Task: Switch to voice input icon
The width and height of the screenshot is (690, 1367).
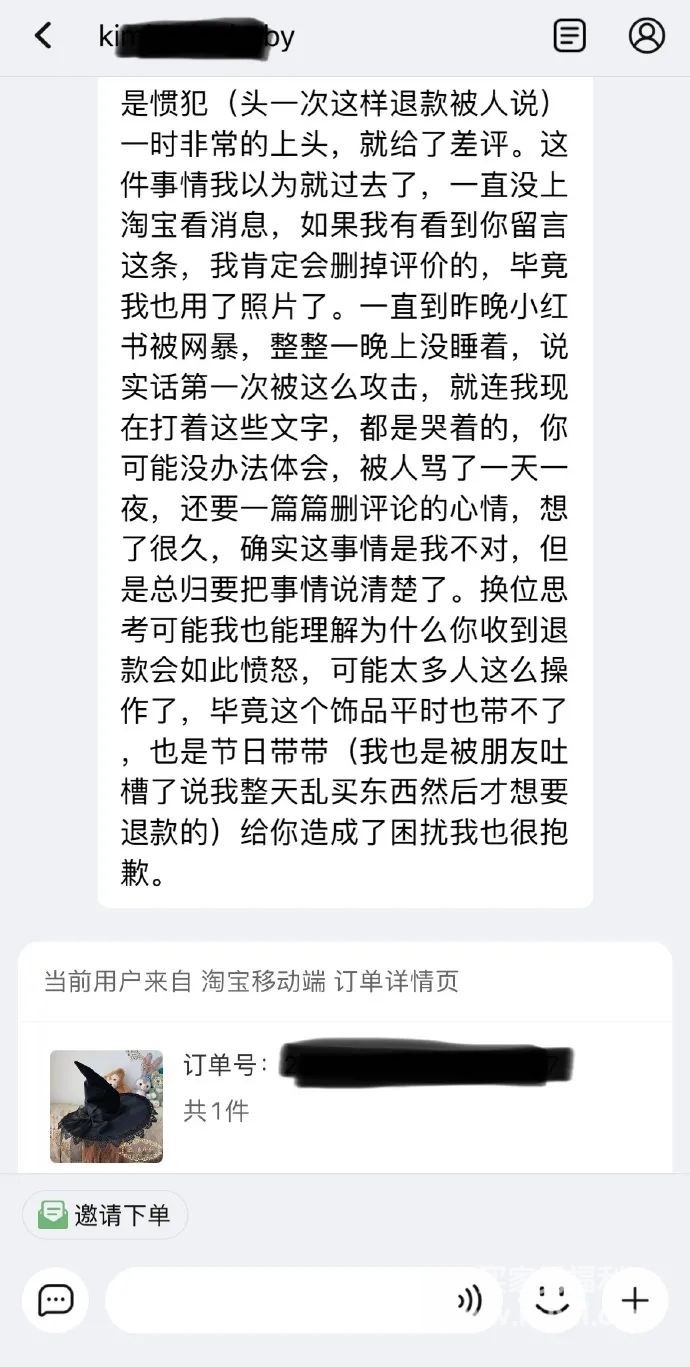Action: click(x=469, y=1300)
